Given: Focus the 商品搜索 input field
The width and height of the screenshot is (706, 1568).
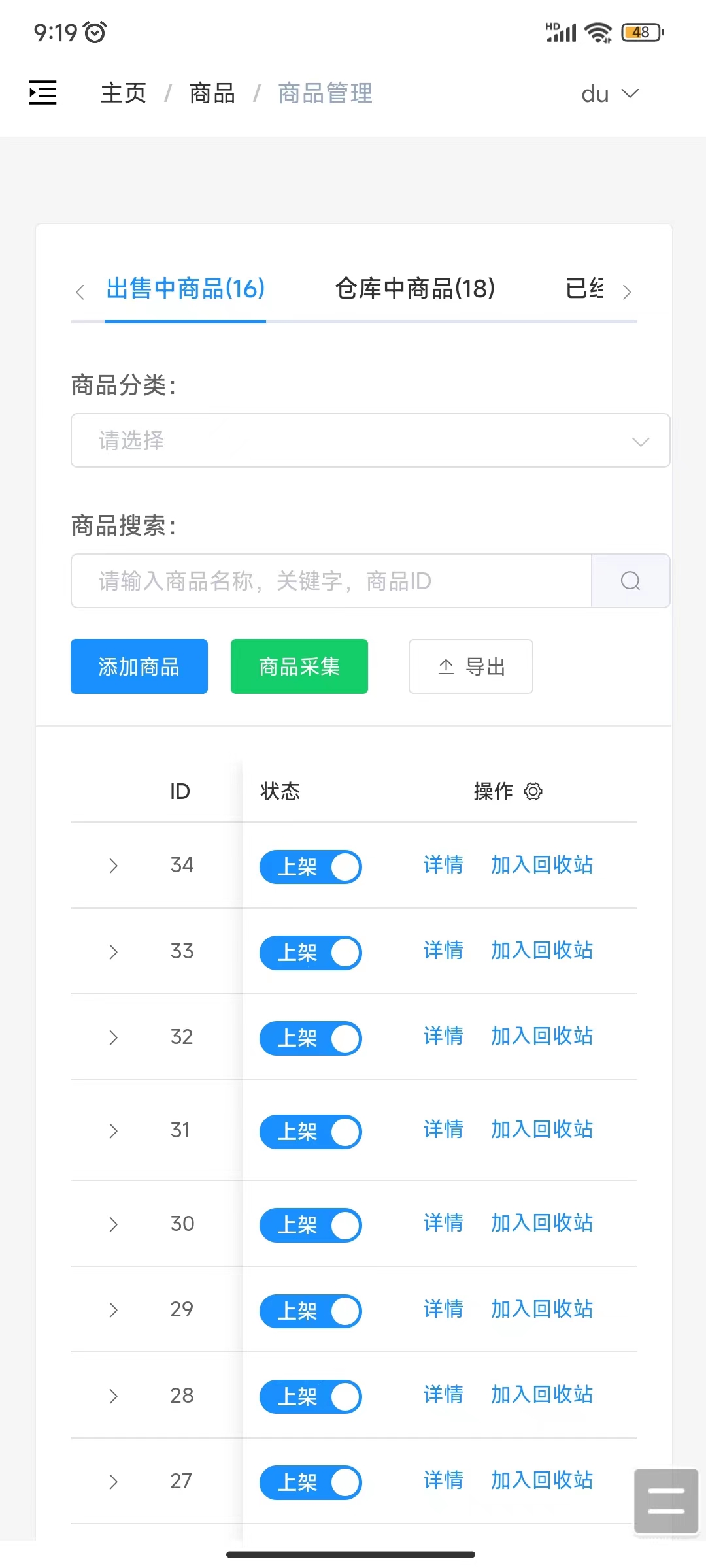Looking at the screenshot, I should coord(331,581).
